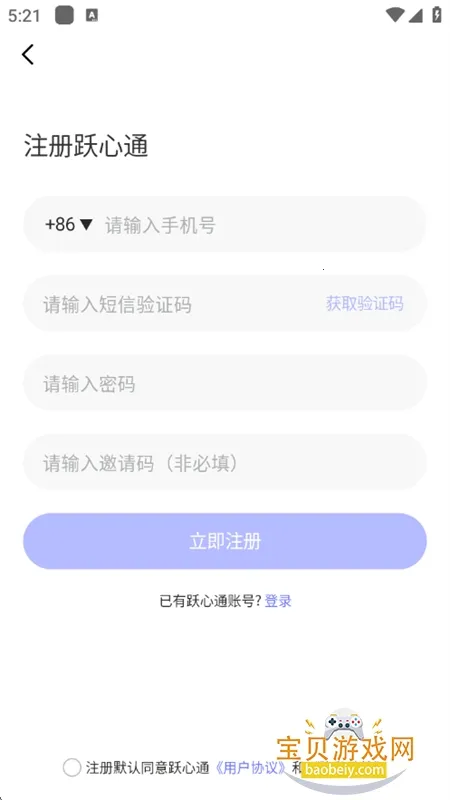Tap the optional invitation code field
This screenshot has height=800, width=450.
224,463
